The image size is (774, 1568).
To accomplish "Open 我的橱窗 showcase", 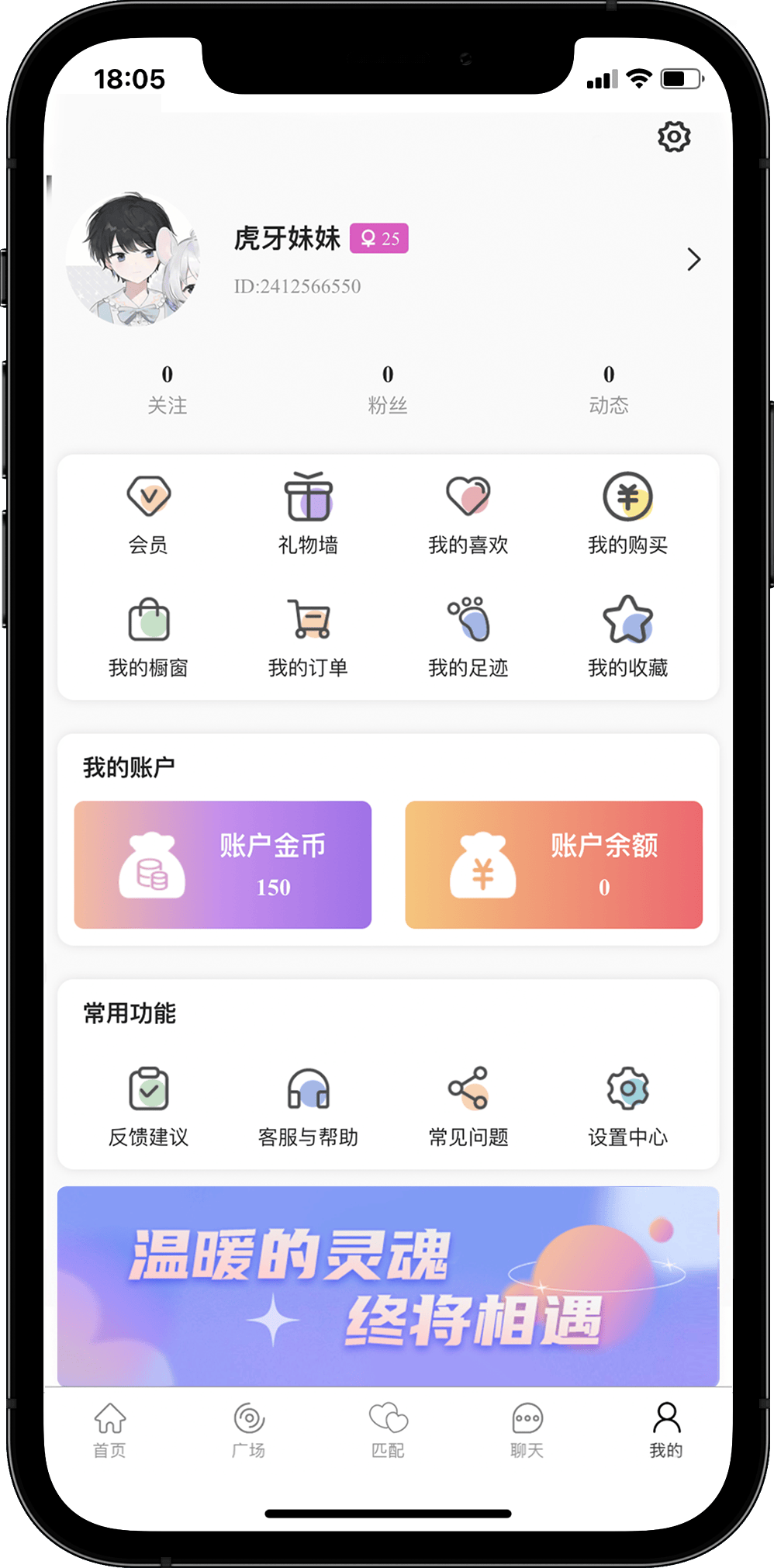I will 148,636.
